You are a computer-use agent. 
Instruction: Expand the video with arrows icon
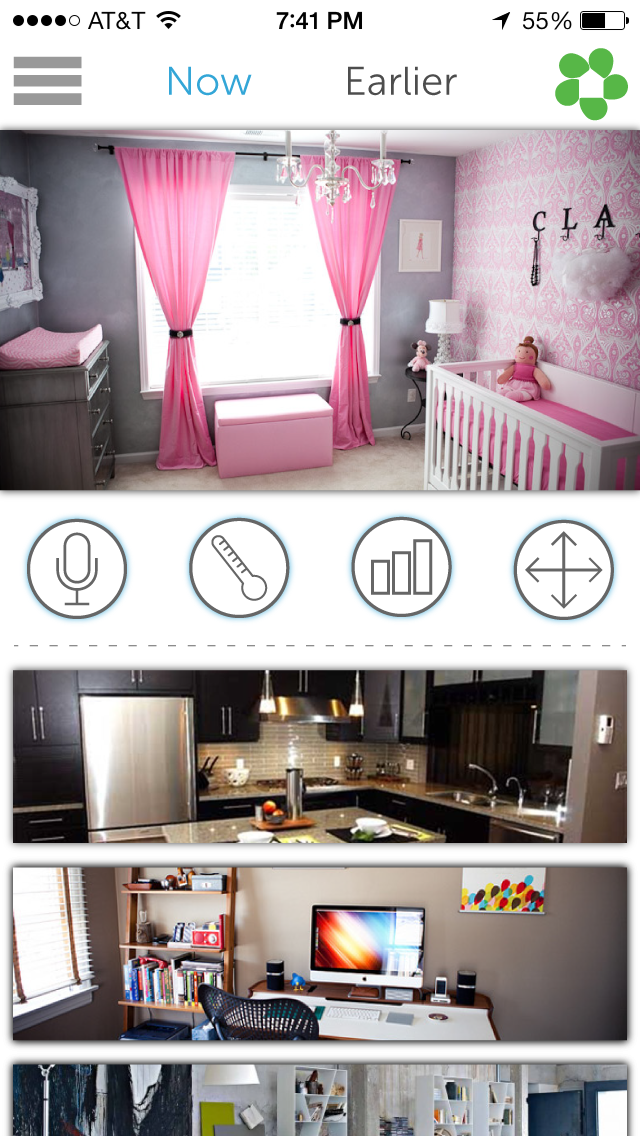pos(563,570)
